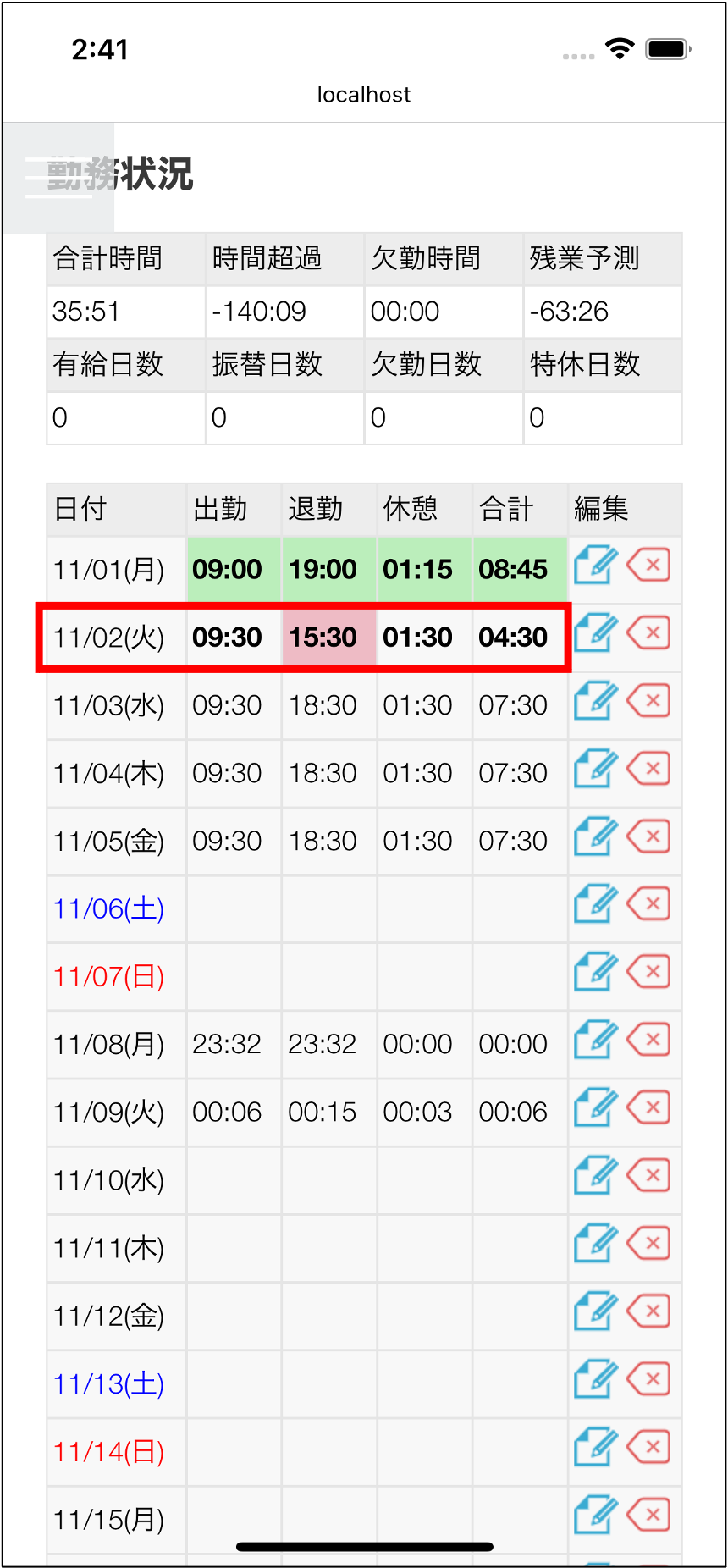This screenshot has height=1568, width=728.
Task: Delete the 11/09(火) attendance times
Action: (649, 1107)
